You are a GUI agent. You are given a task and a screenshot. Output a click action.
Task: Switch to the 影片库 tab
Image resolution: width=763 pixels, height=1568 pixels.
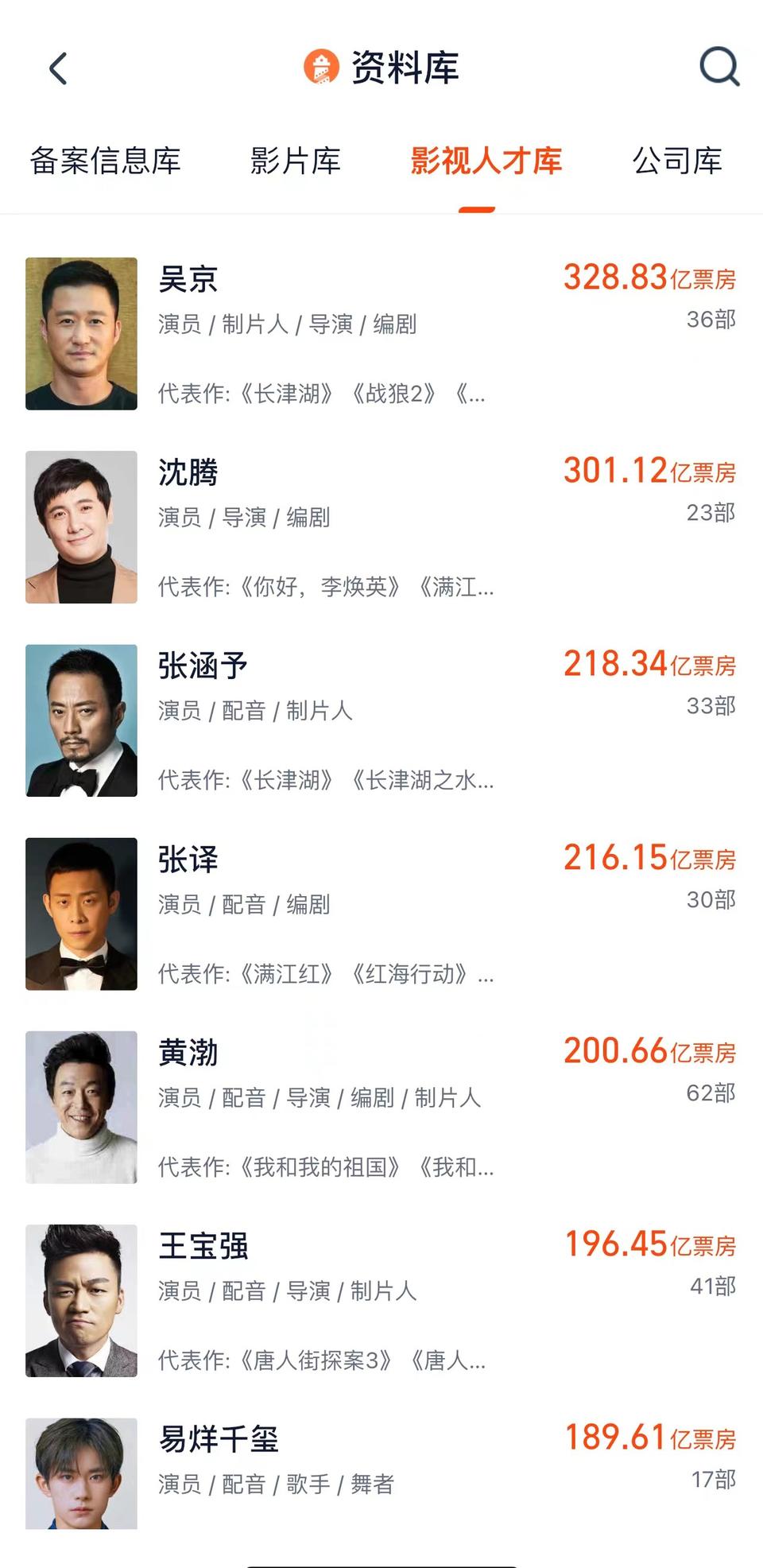[296, 161]
